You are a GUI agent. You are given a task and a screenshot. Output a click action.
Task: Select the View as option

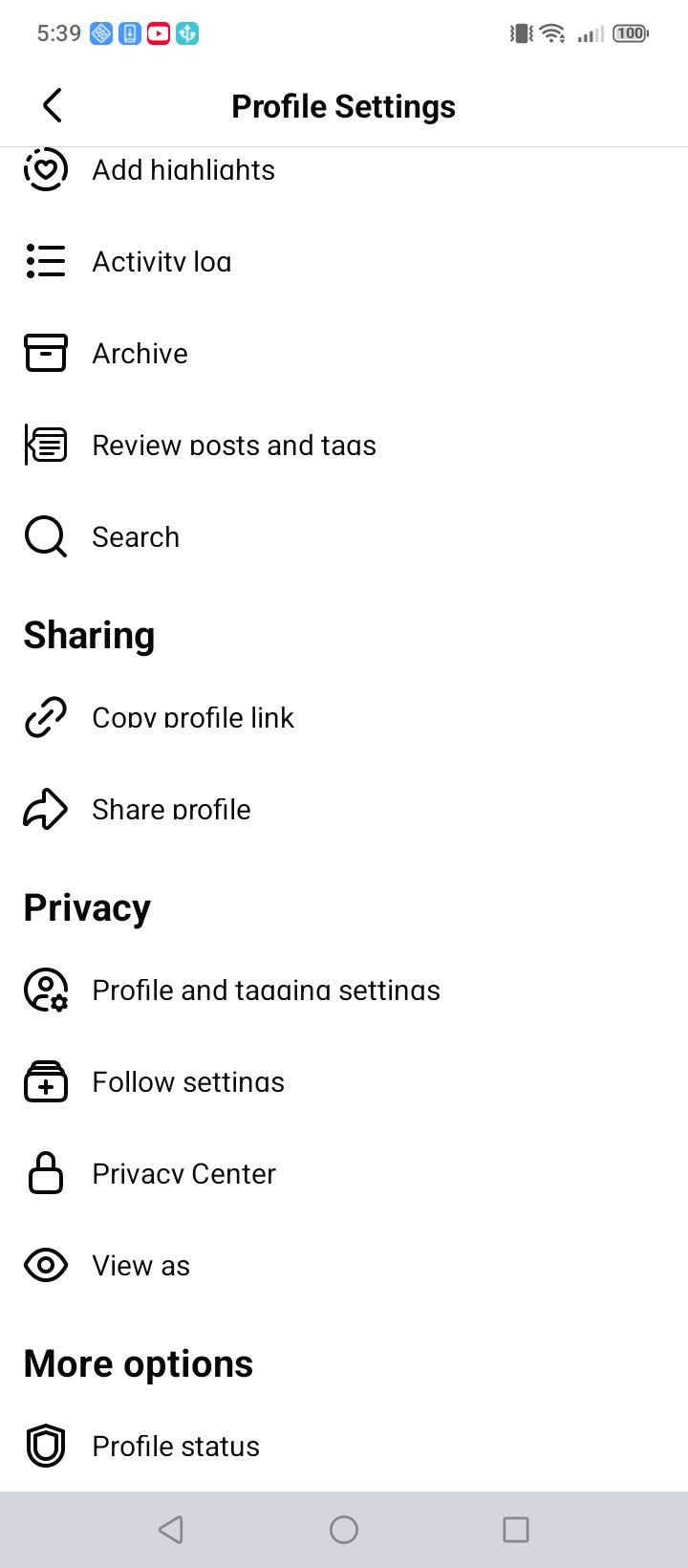click(x=344, y=1265)
